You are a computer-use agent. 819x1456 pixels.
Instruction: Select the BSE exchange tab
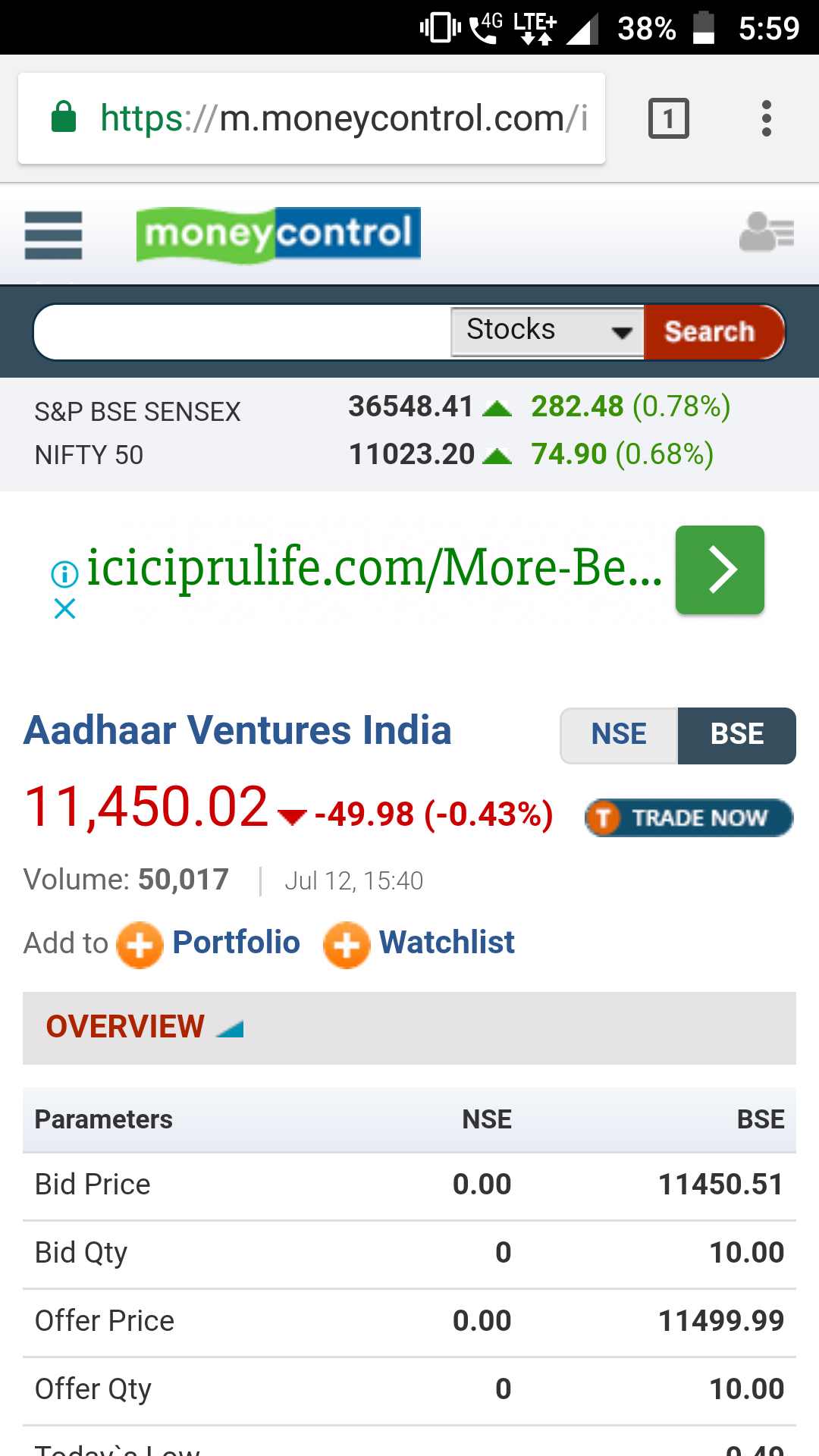(x=736, y=735)
